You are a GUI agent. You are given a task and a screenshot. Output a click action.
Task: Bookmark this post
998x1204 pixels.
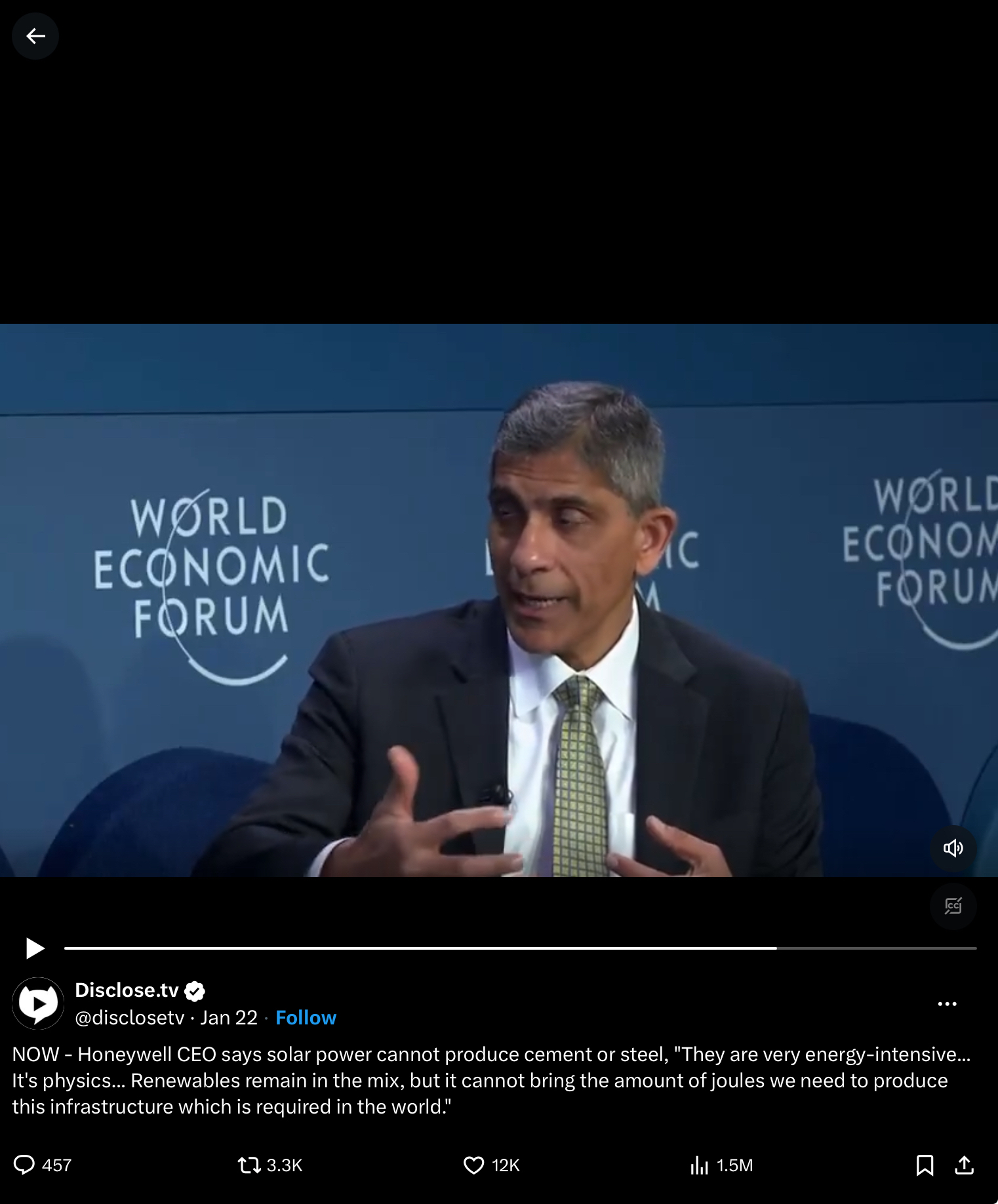tap(925, 1165)
